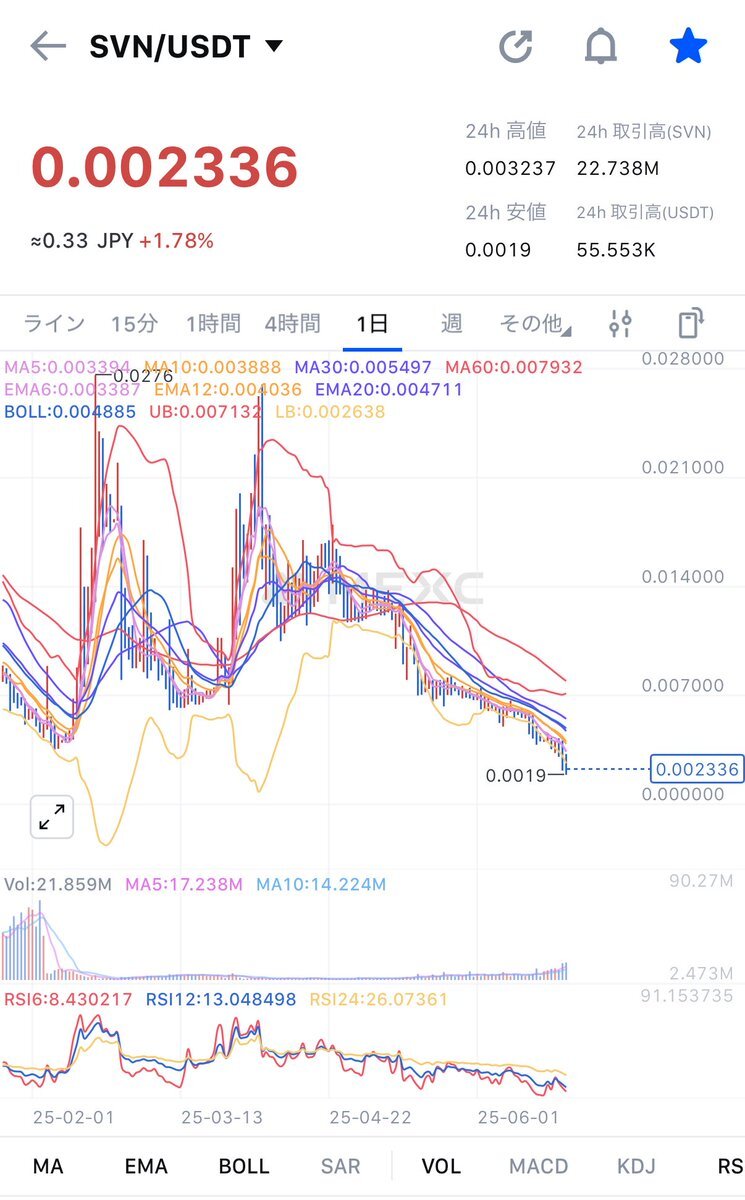Viewport: 745px width, 1200px height.
Task: Select the 週 timeframe
Action: 451,323
